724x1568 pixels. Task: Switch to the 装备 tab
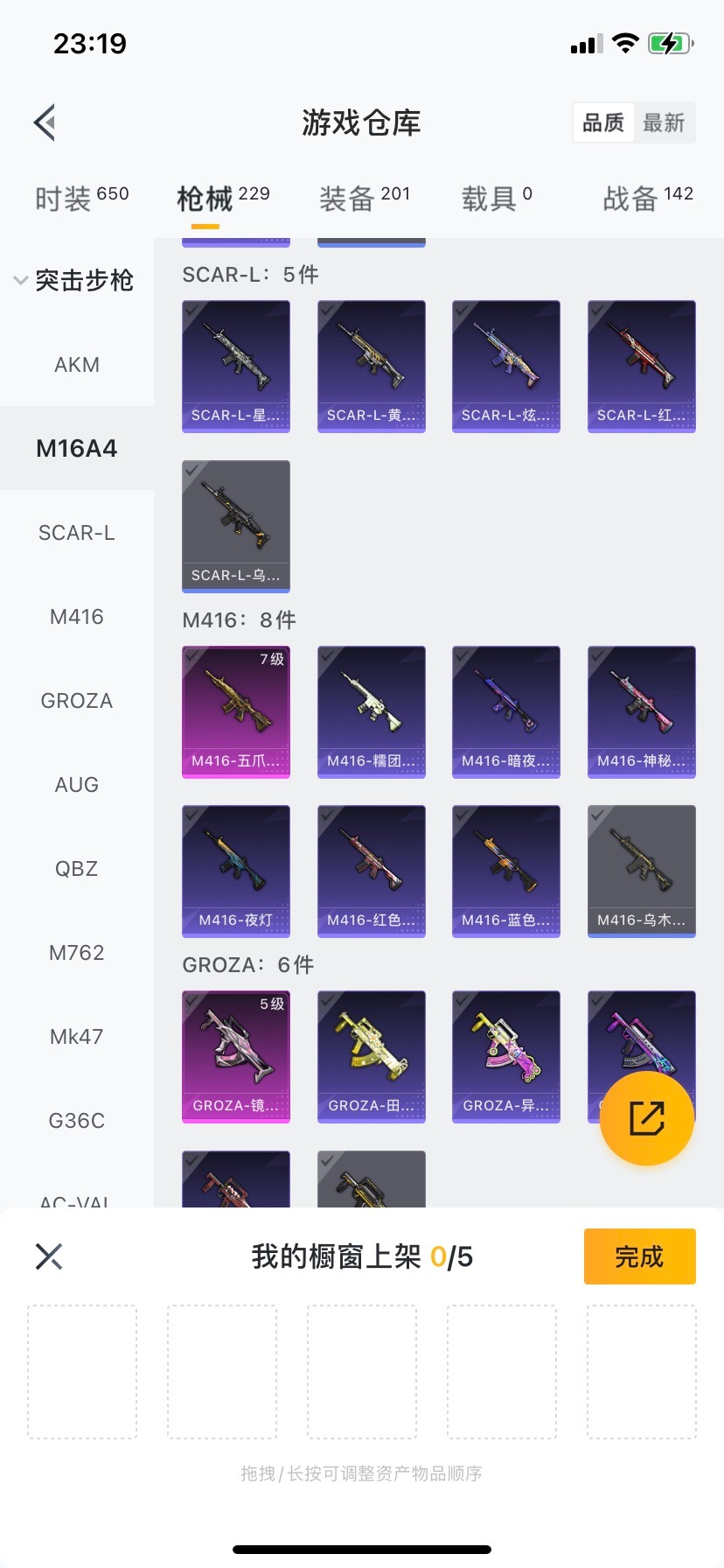point(364,199)
